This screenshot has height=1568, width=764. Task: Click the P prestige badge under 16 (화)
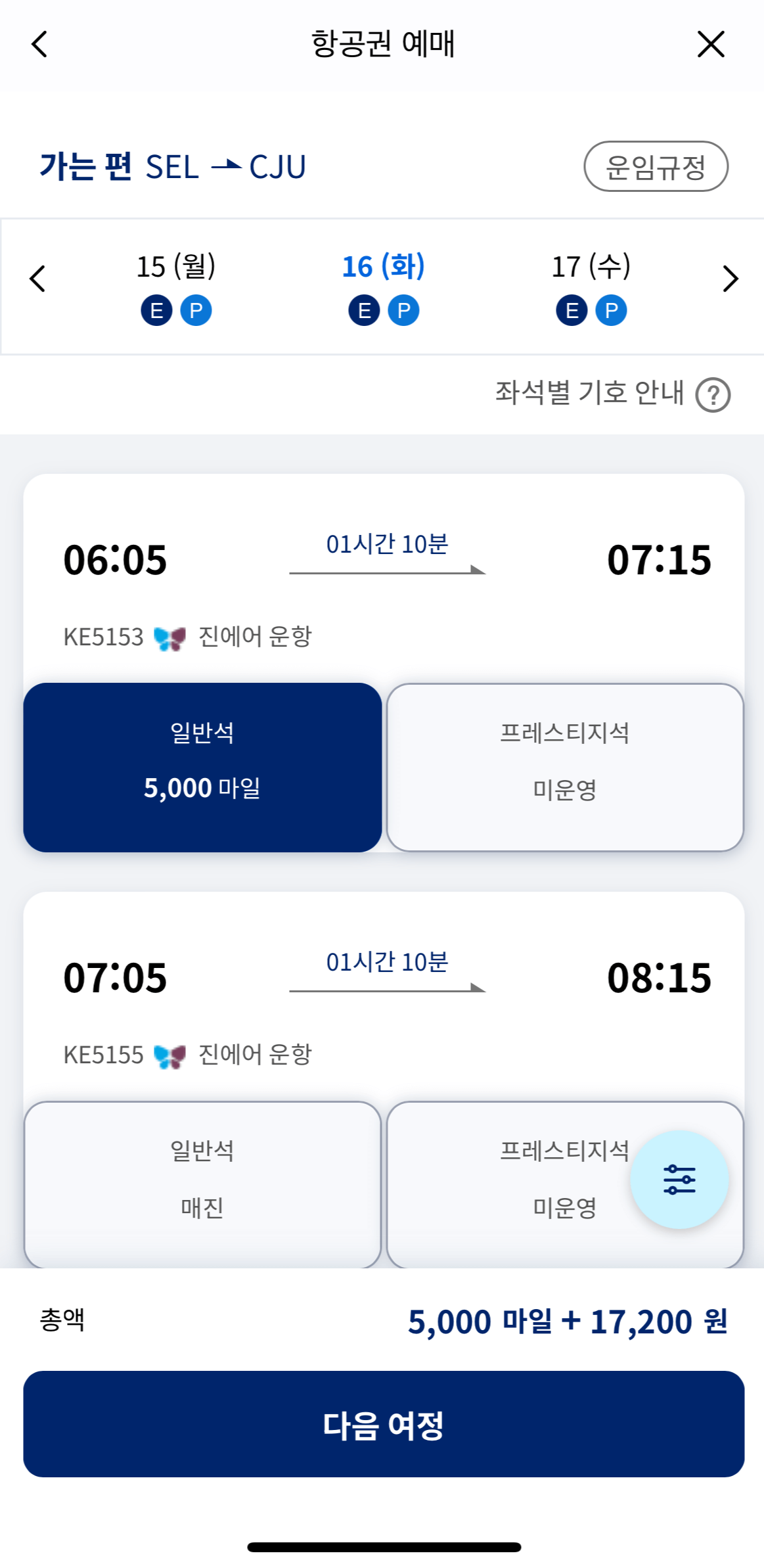(x=403, y=310)
